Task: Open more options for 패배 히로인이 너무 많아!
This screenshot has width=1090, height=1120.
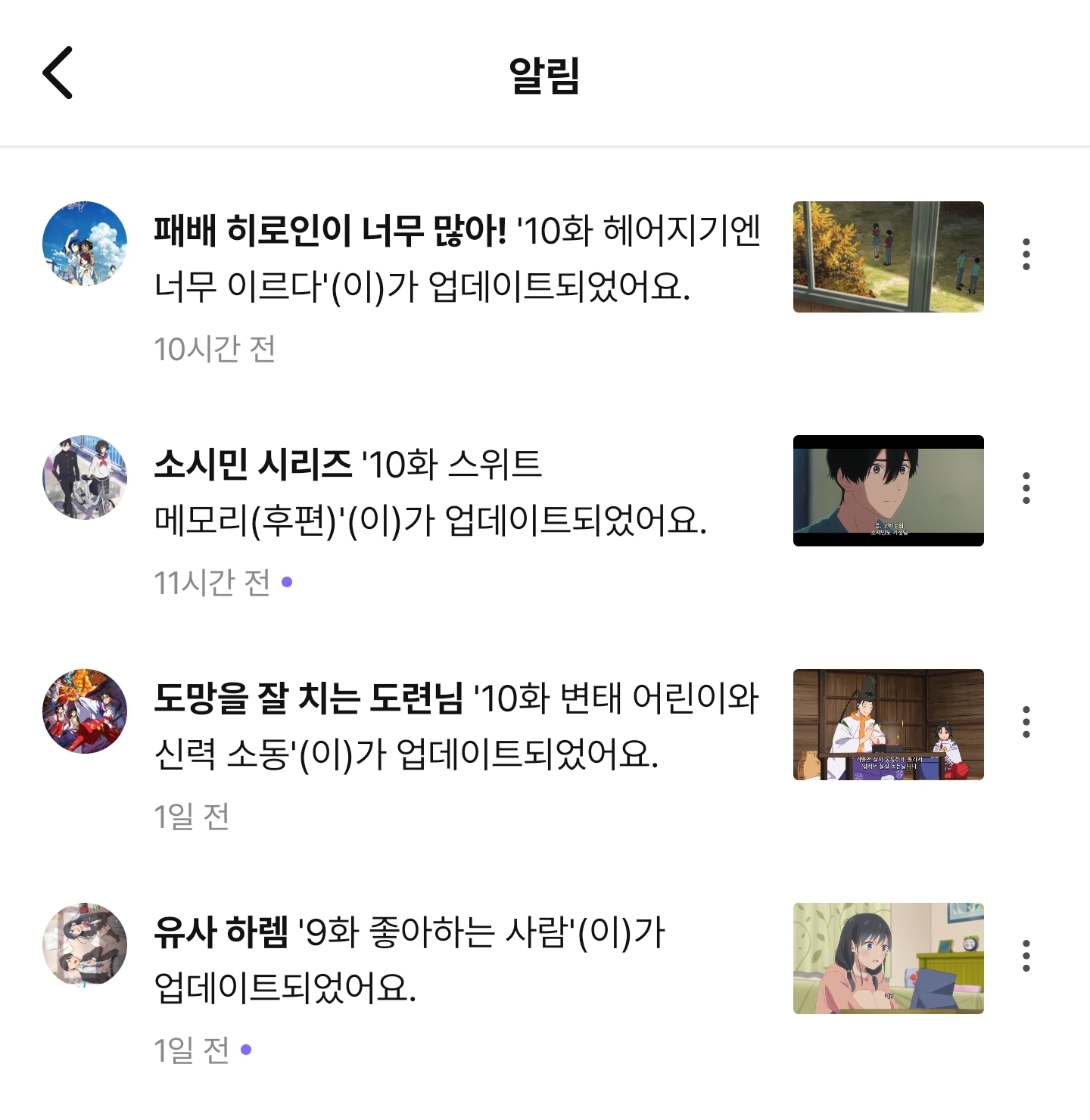Action: click(1026, 254)
